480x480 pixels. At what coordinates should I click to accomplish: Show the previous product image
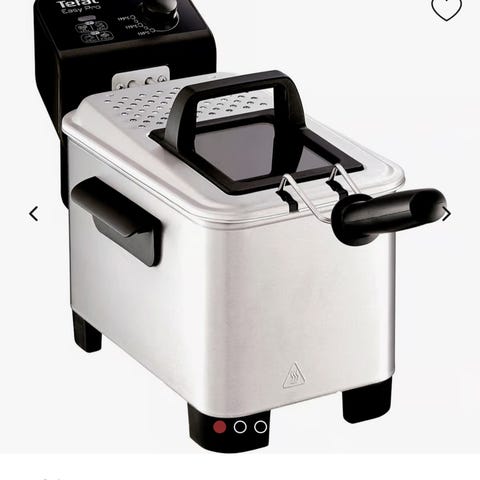(34, 214)
